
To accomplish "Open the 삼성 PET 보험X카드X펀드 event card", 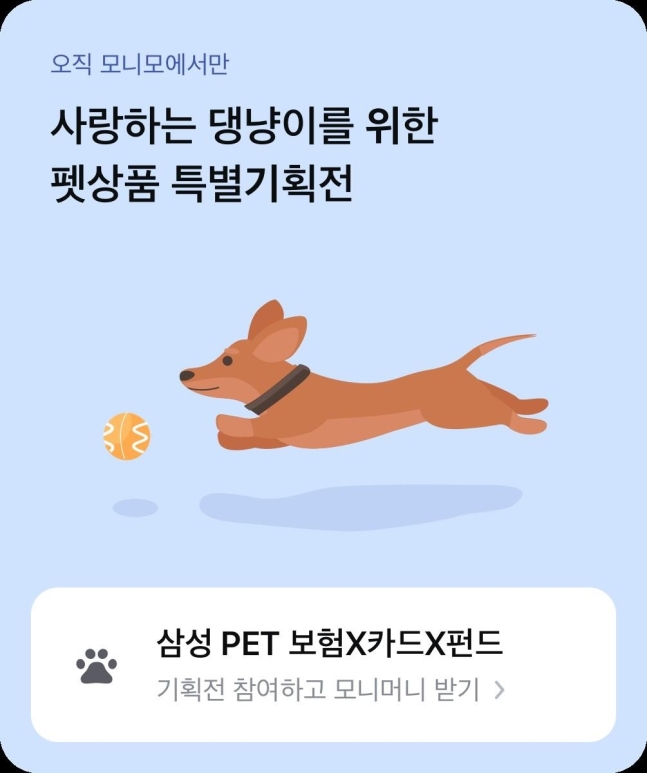I will (x=323, y=665).
